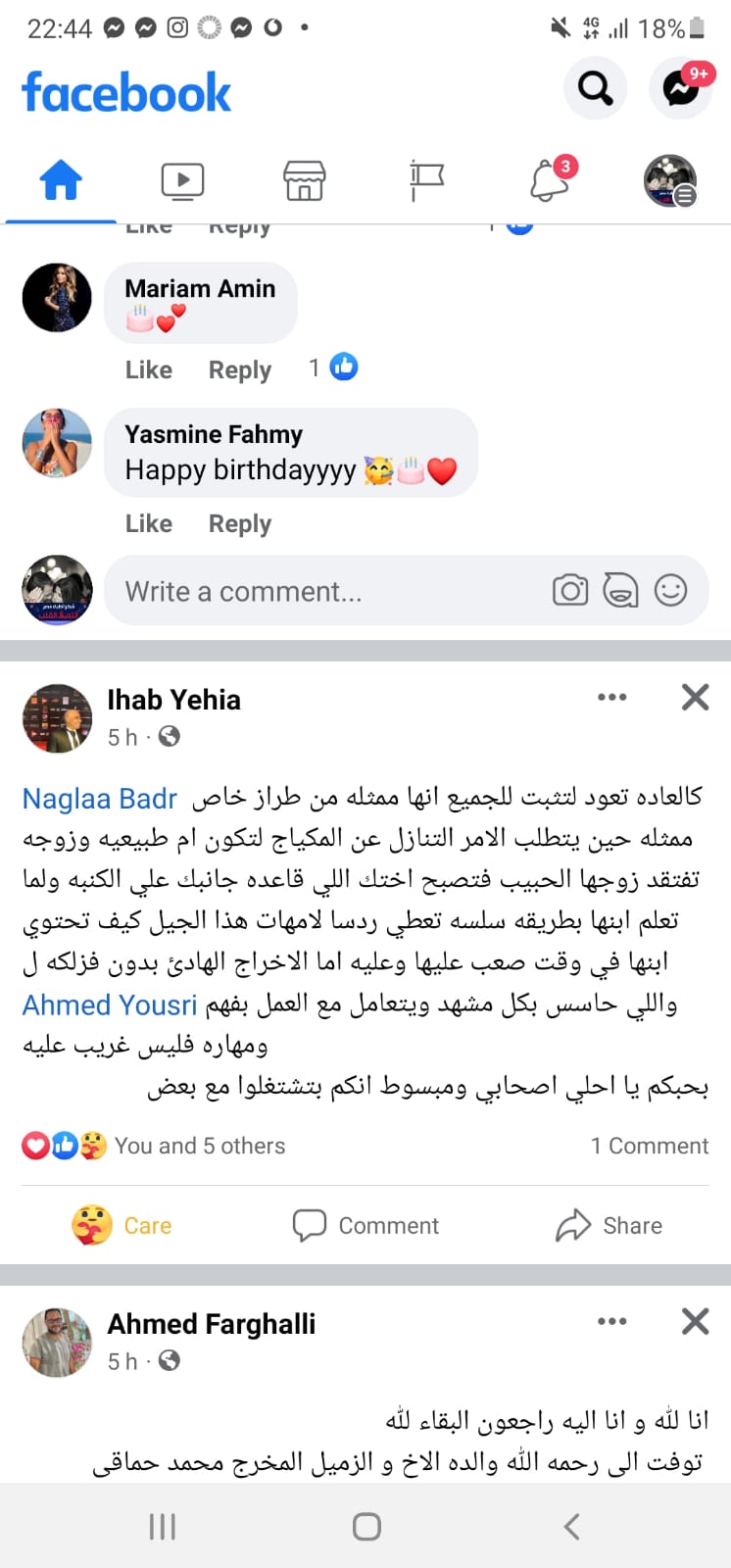This screenshot has height=1568, width=731.
Task: Open the profile menu tab
Action: coord(669,181)
